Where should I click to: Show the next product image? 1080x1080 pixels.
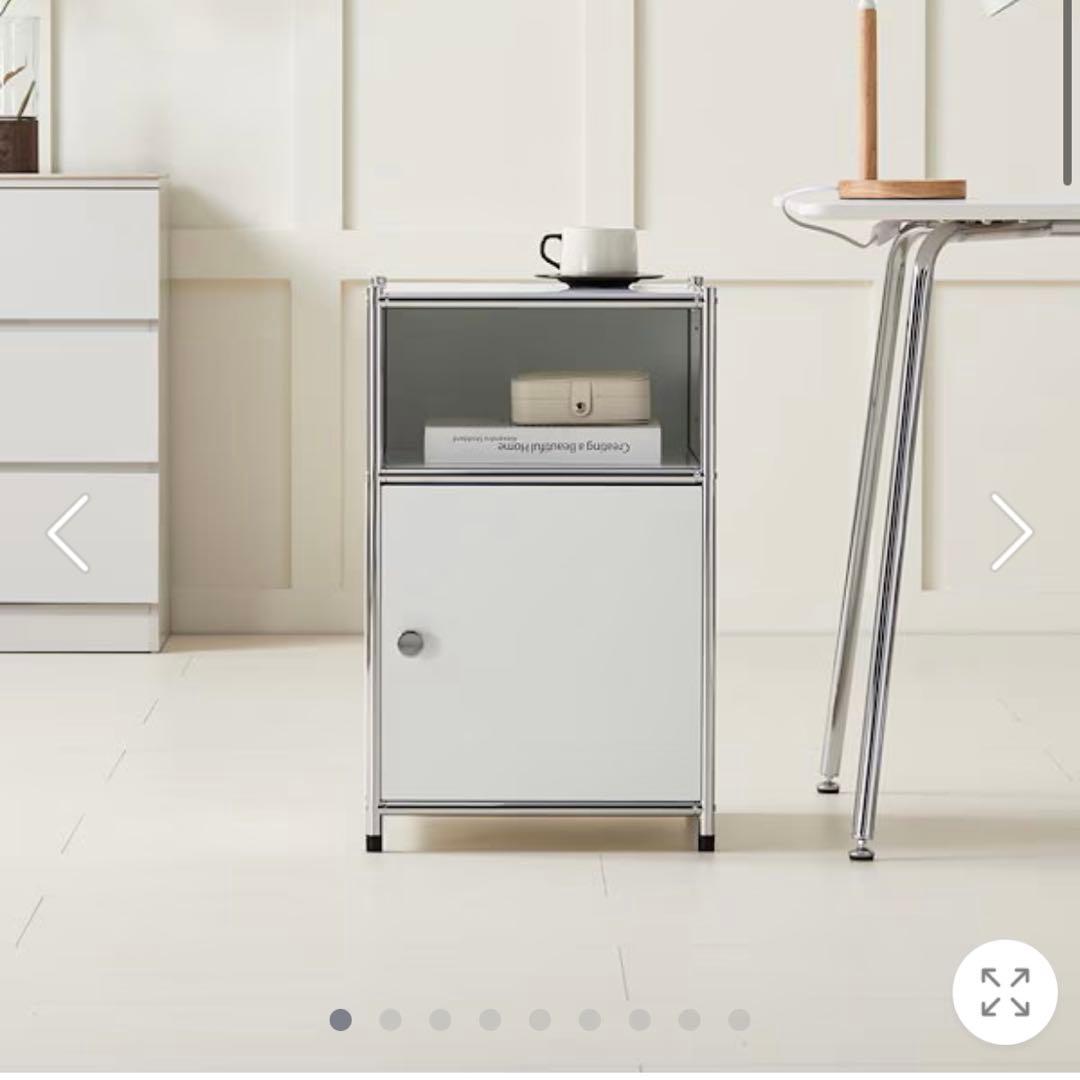click(1011, 533)
